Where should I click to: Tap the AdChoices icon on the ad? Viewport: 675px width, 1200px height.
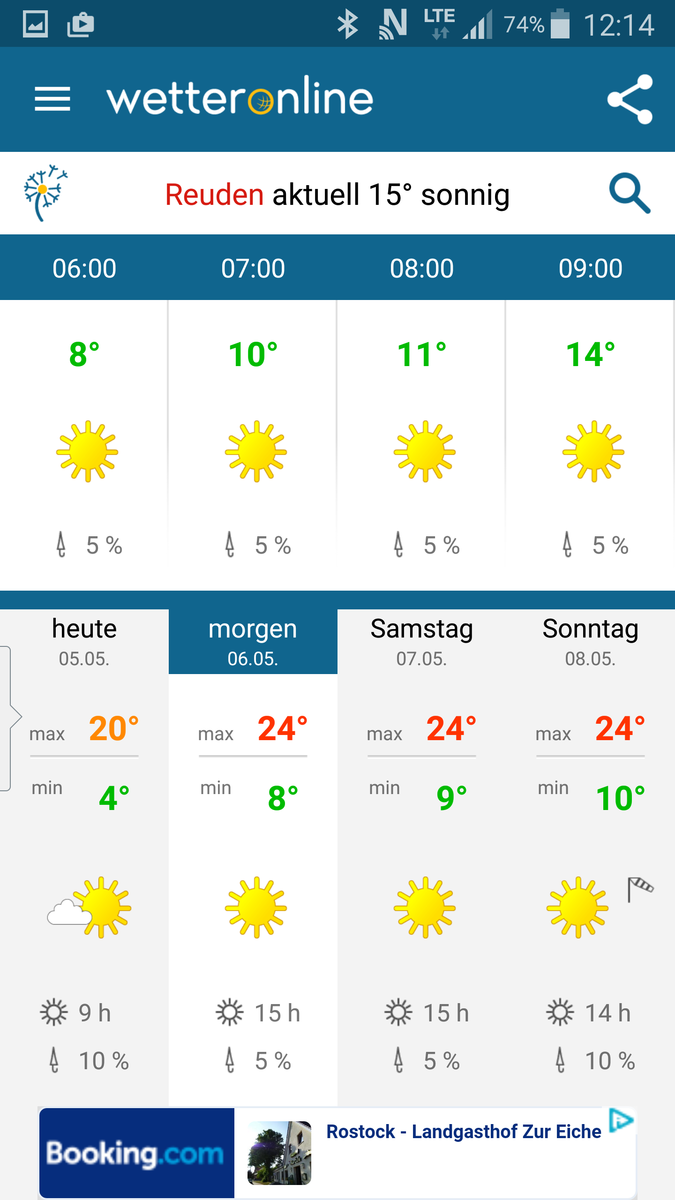(x=621, y=1120)
